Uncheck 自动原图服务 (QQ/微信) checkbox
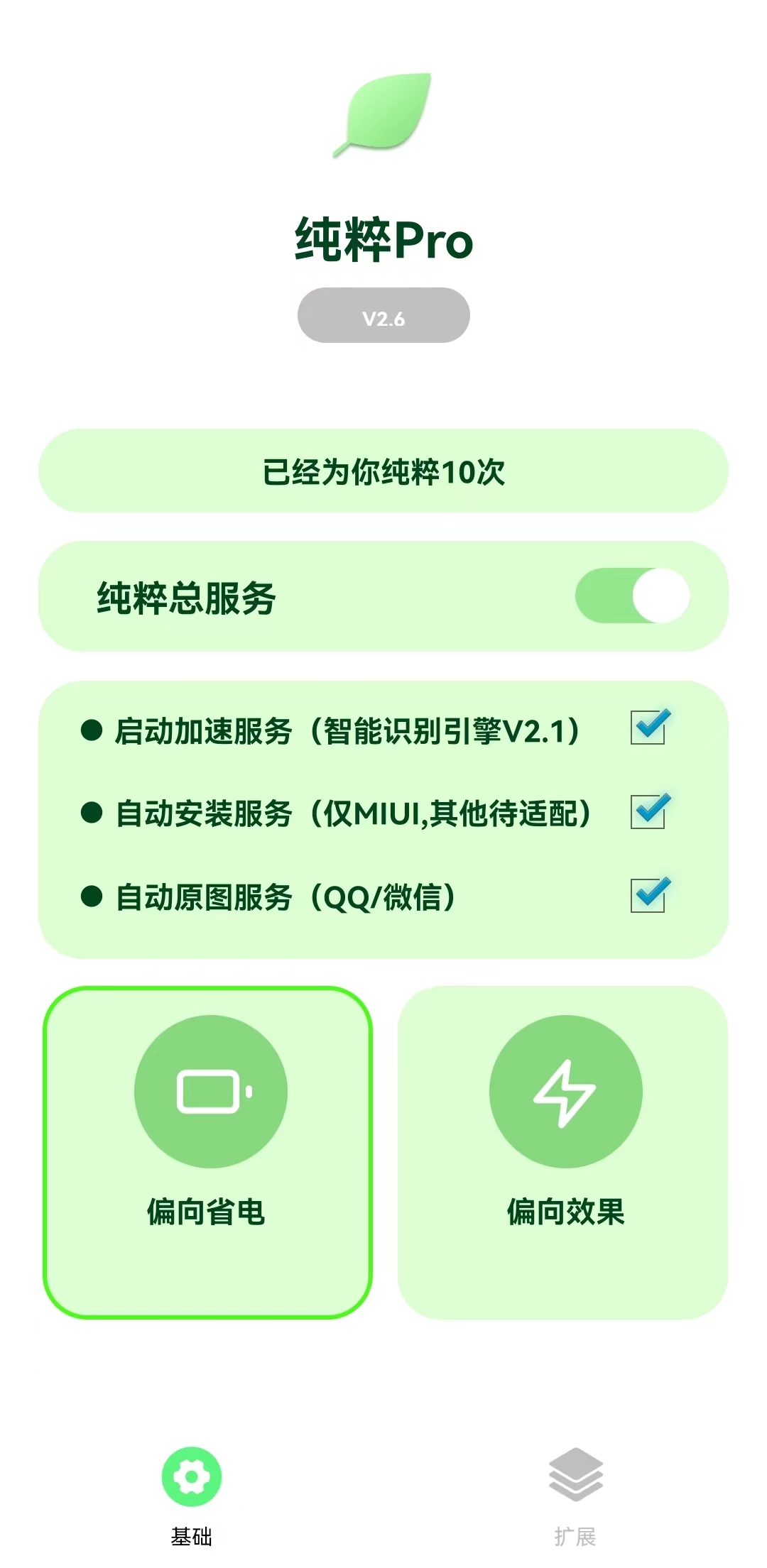 tap(648, 896)
